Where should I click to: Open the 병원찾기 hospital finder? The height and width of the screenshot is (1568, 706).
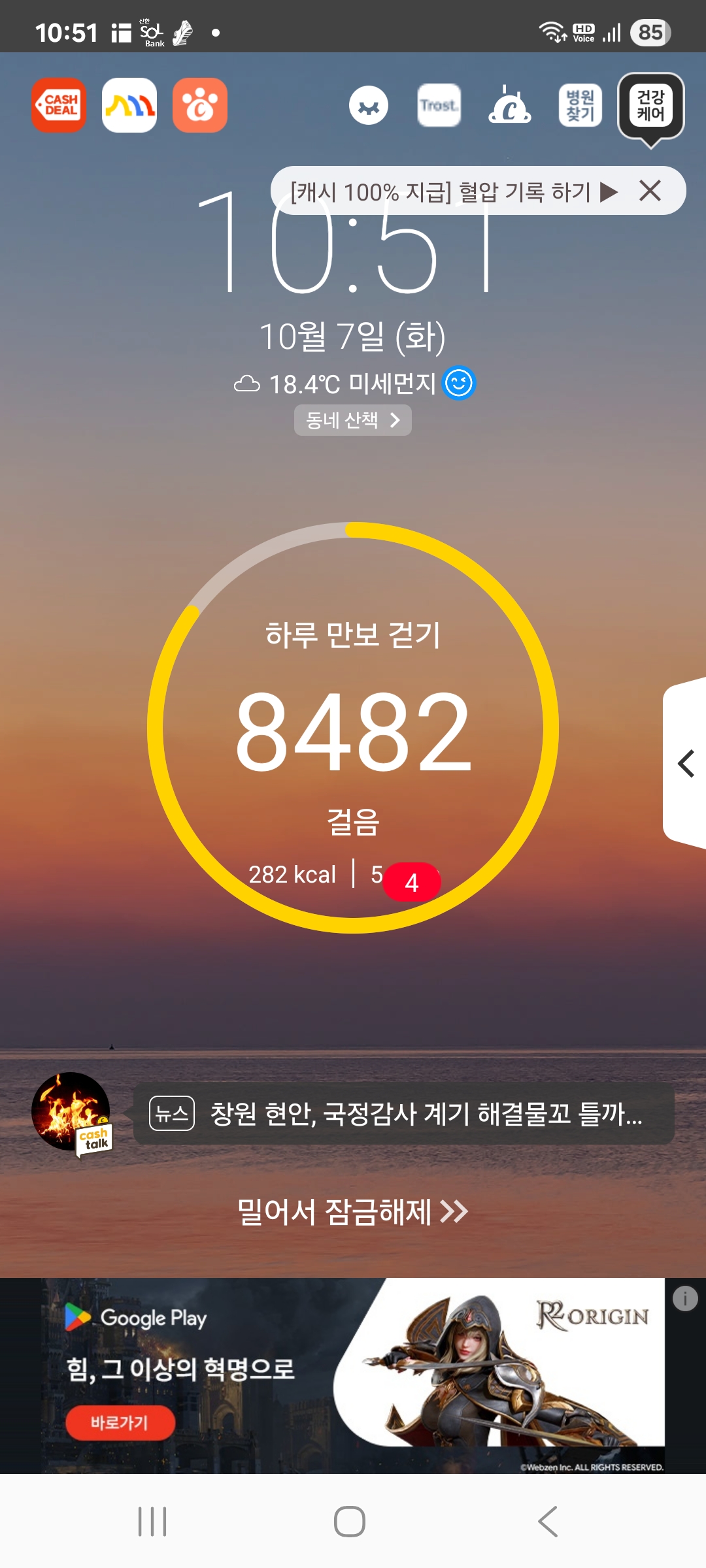pyautogui.click(x=580, y=105)
